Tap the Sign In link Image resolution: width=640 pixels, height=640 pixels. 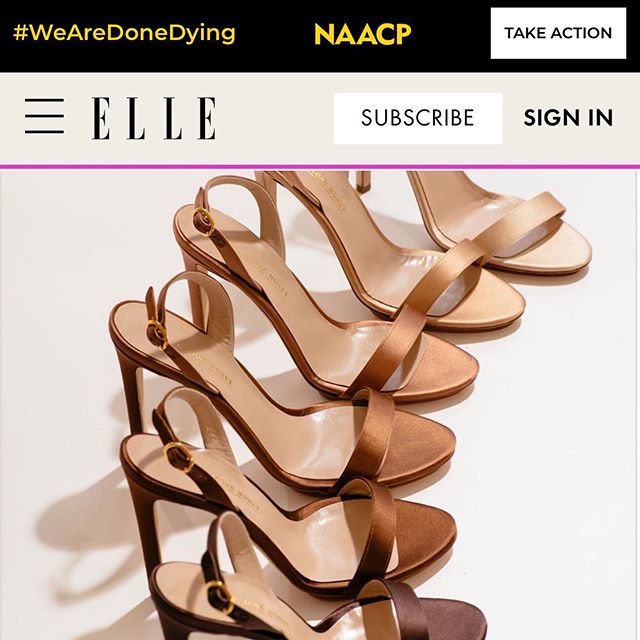click(x=567, y=118)
